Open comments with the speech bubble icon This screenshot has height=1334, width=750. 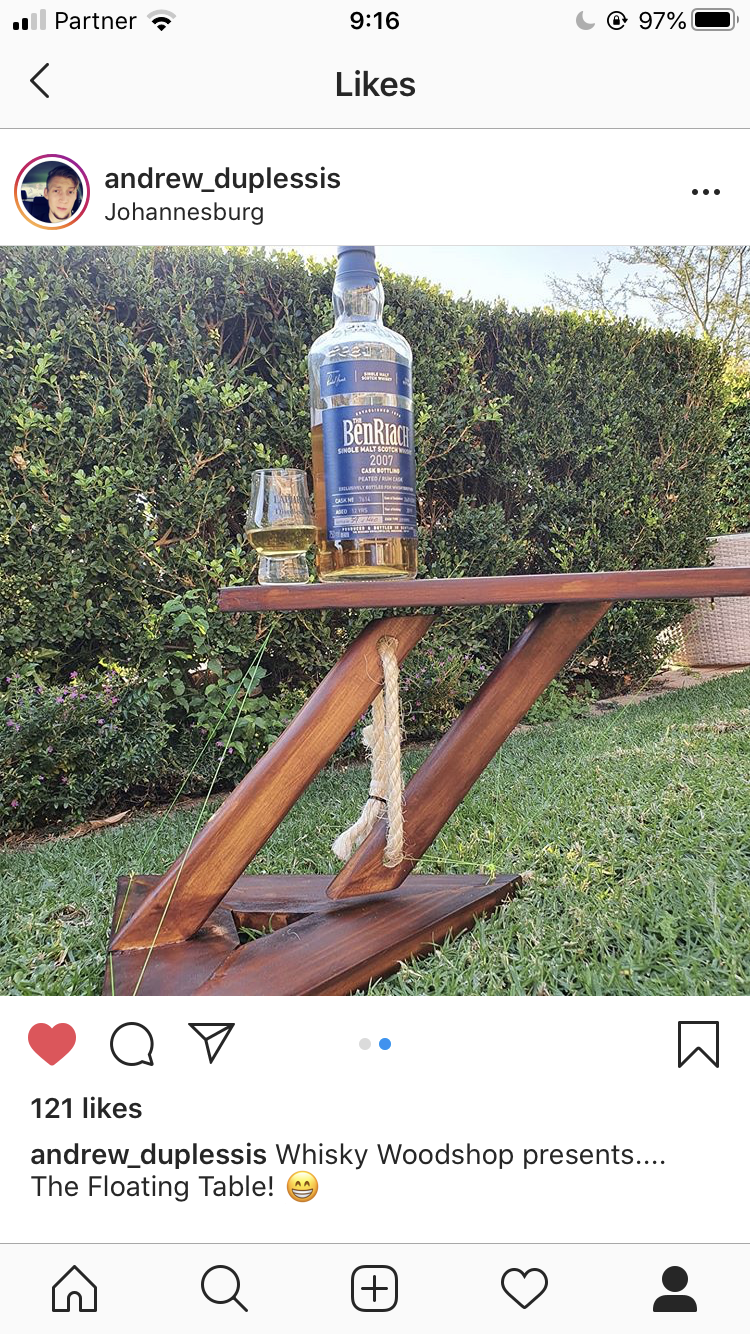[132, 1045]
